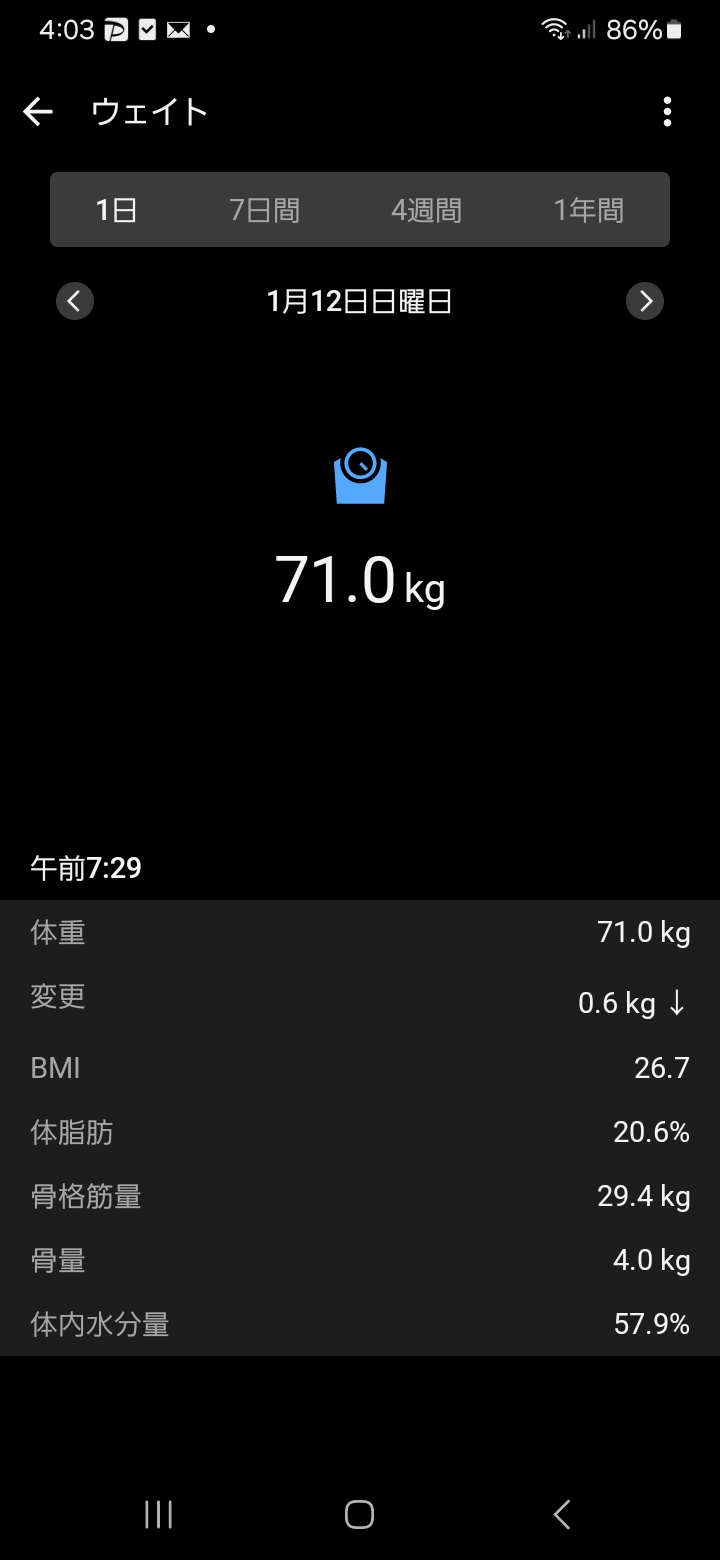Open the recent apps view
The height and width of the screenshot is (1560, 720).
coord(159,1514)
